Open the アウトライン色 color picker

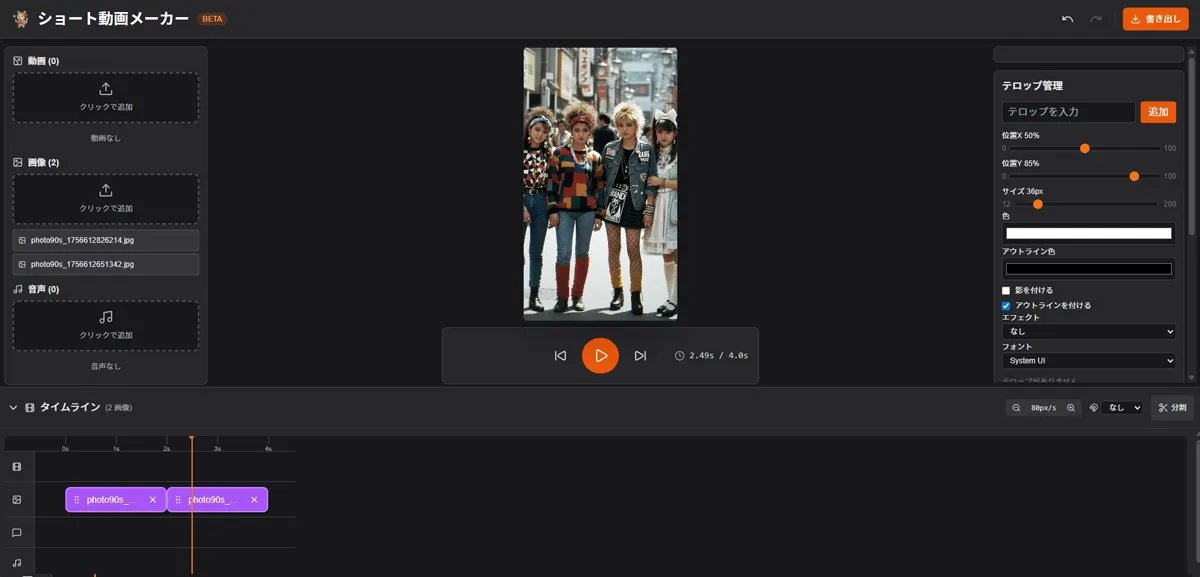[x=1088, y=268]
